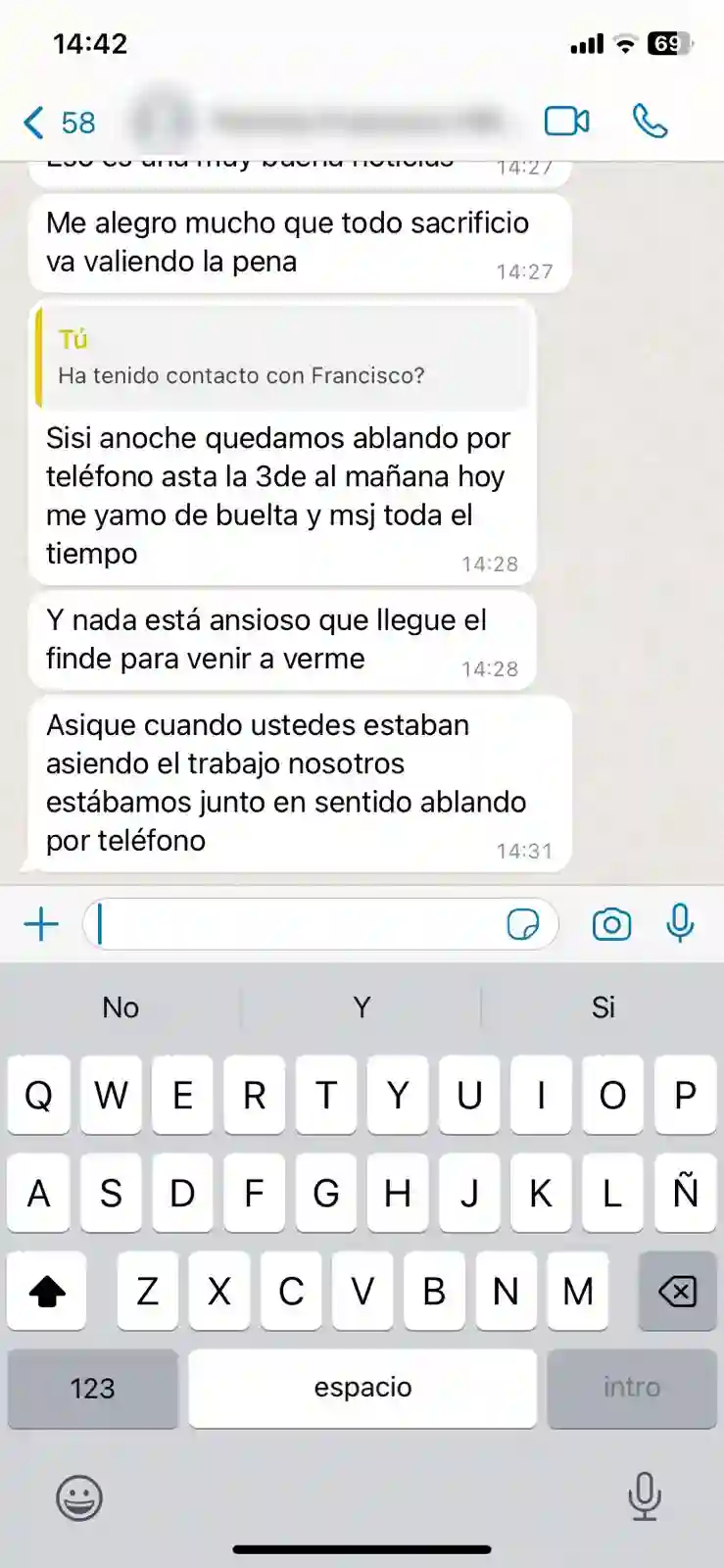Tap the message text input field

coord(294,923)
